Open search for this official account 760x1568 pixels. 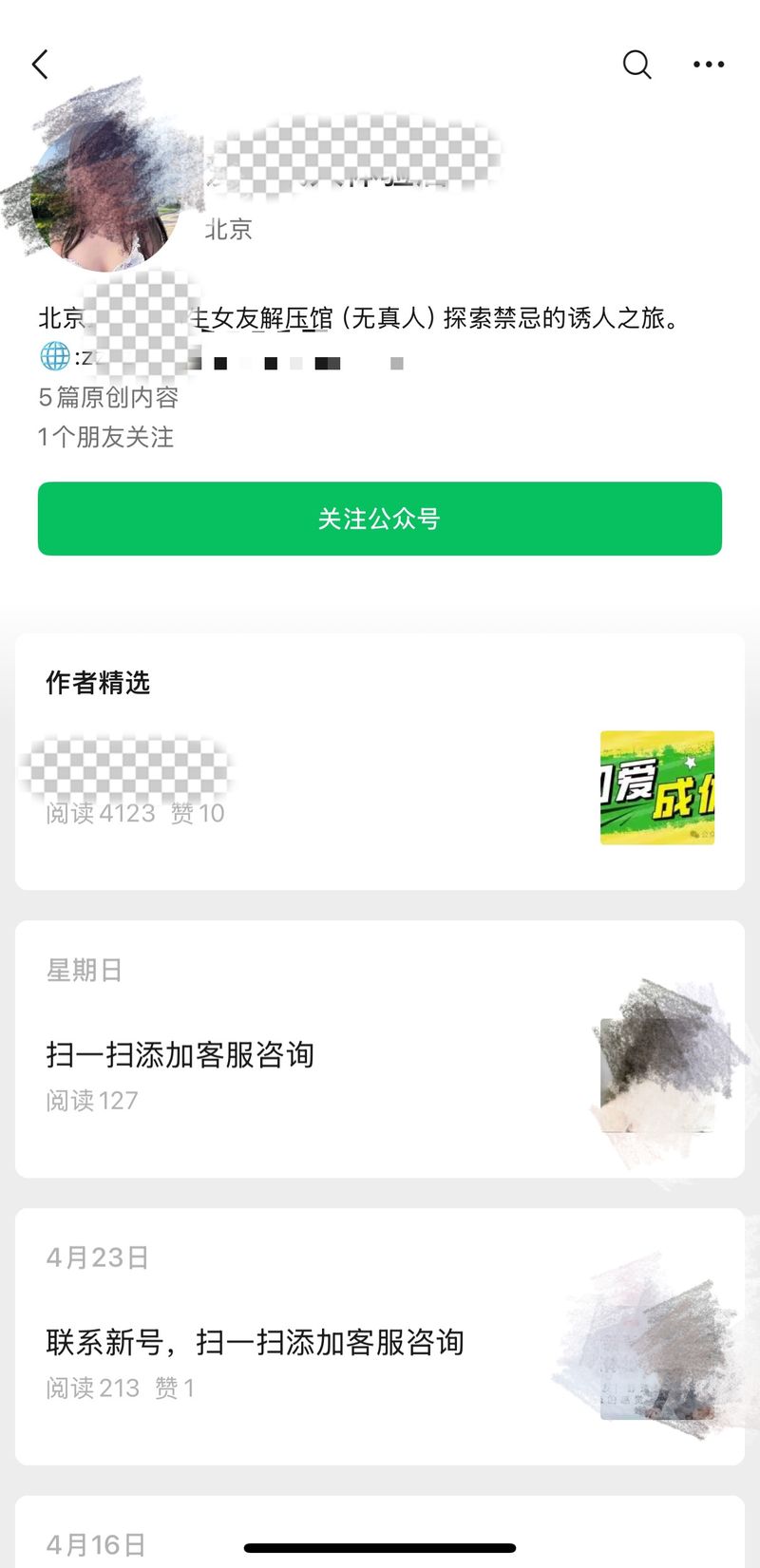(x=636, y=65)
